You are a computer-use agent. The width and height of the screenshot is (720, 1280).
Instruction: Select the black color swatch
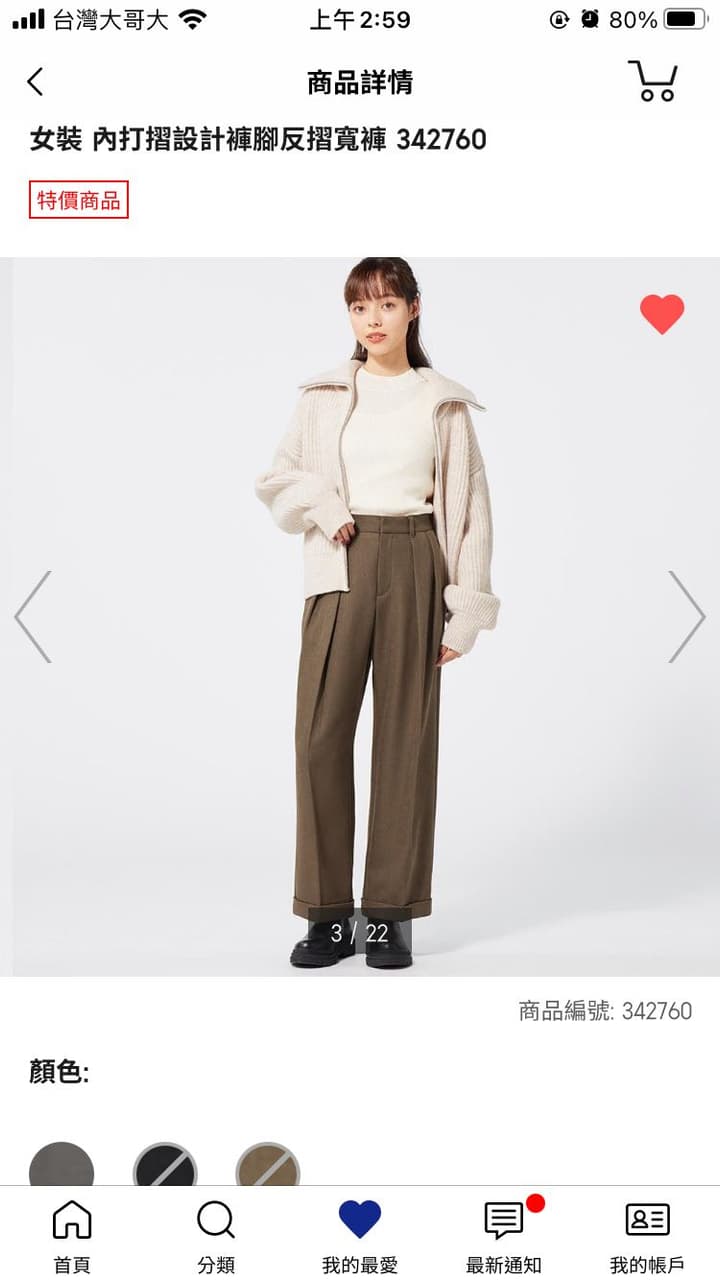point(165,1166)
